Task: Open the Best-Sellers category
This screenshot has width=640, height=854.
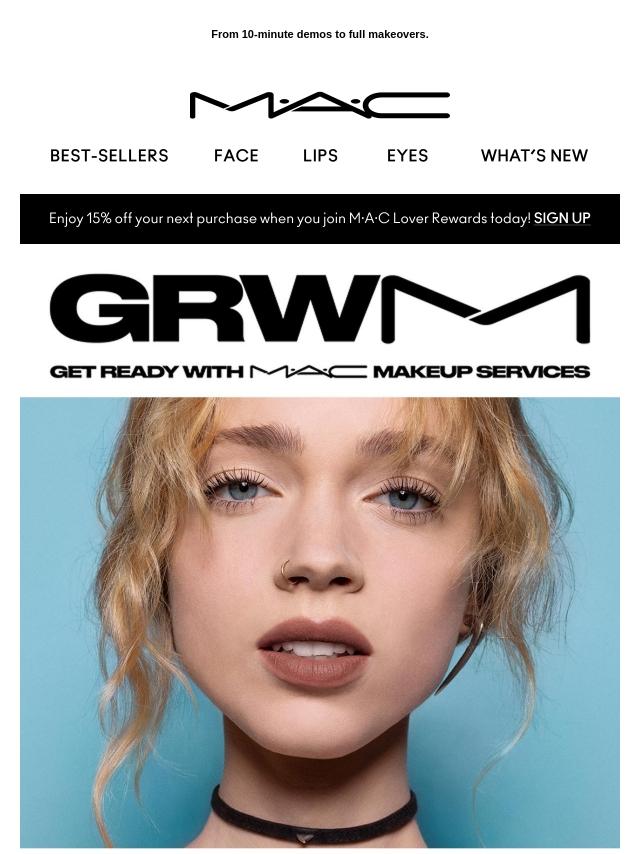Action: coord(109,156)
